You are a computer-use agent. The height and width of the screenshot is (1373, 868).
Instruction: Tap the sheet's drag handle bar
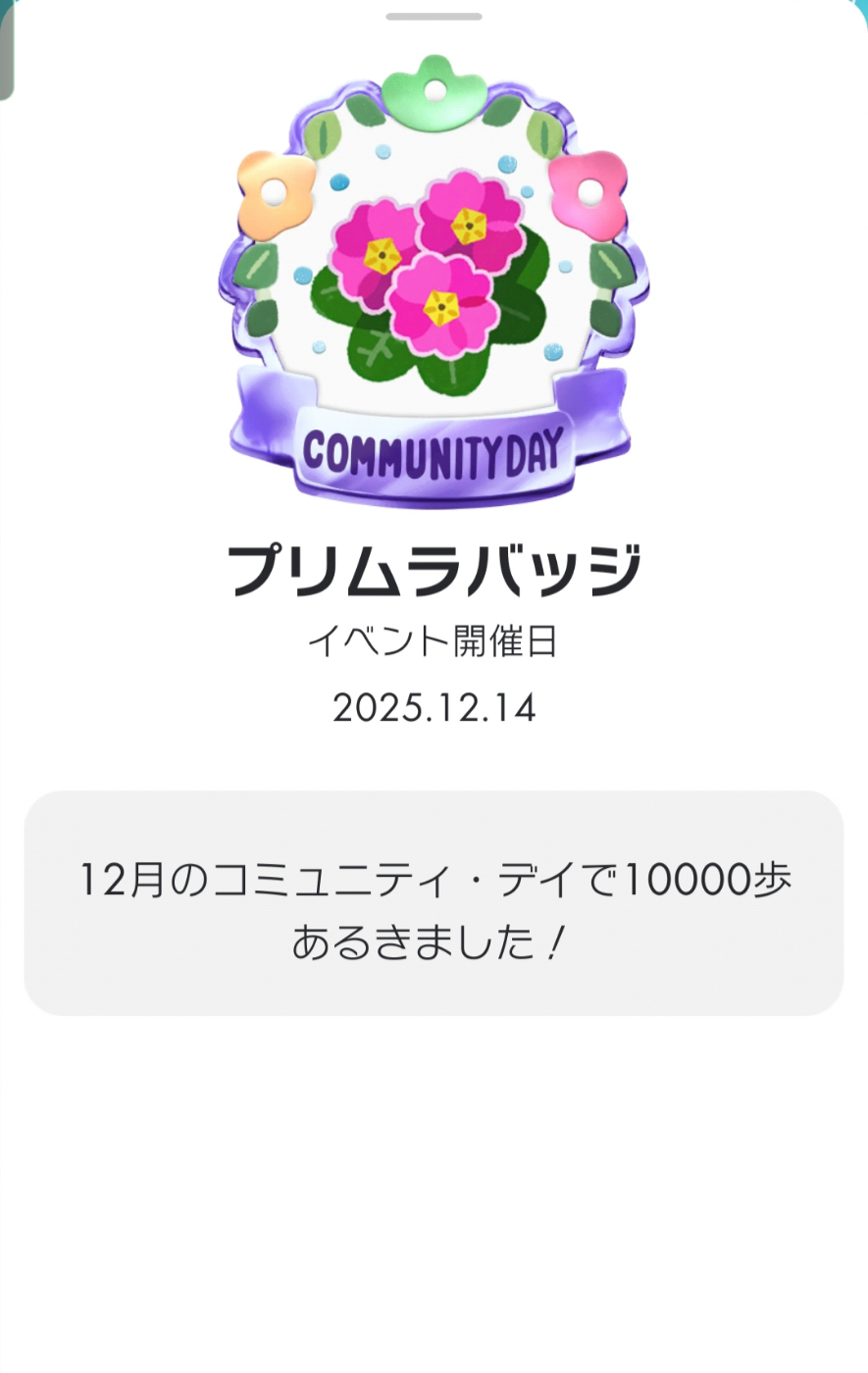pyautogui.click(x=434, y=17)
